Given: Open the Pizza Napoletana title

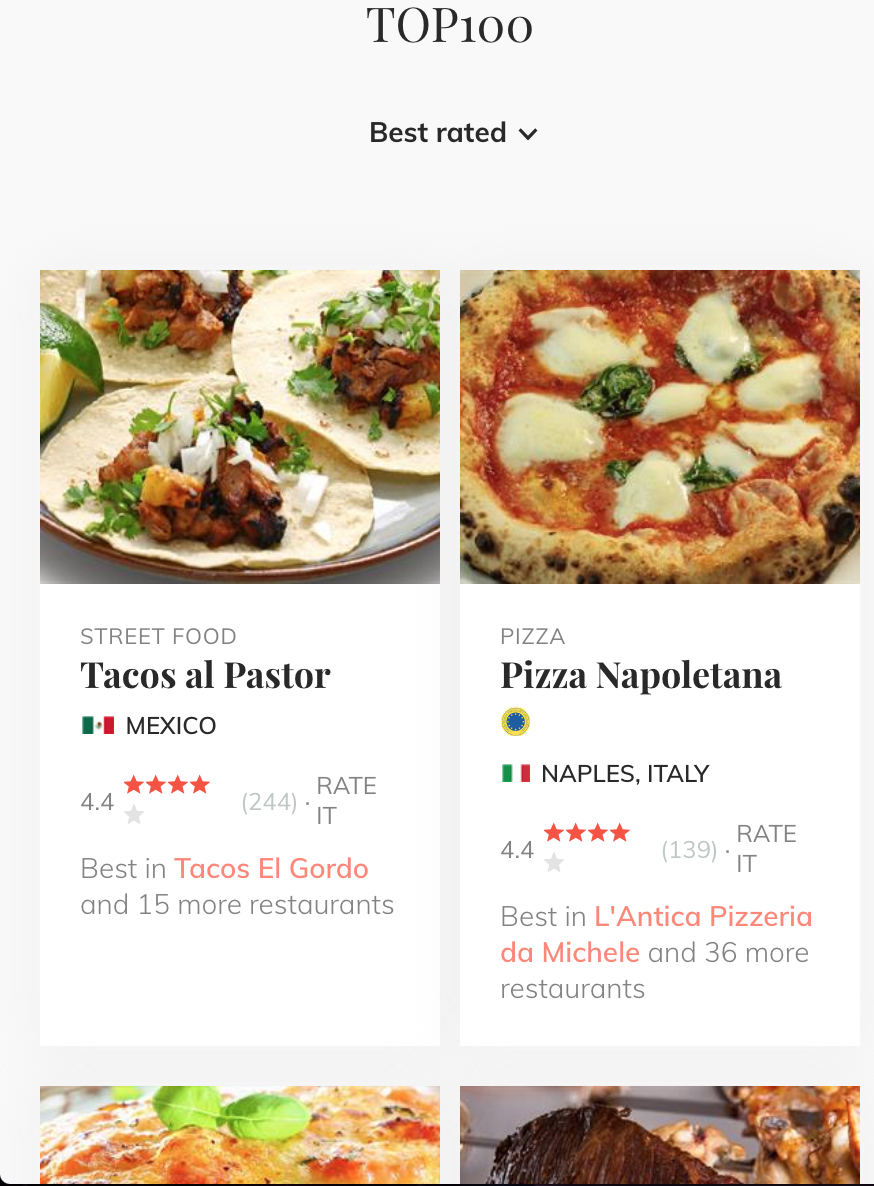Looking at the screenshot, I should pyautogui.click(x=641, y=676).
